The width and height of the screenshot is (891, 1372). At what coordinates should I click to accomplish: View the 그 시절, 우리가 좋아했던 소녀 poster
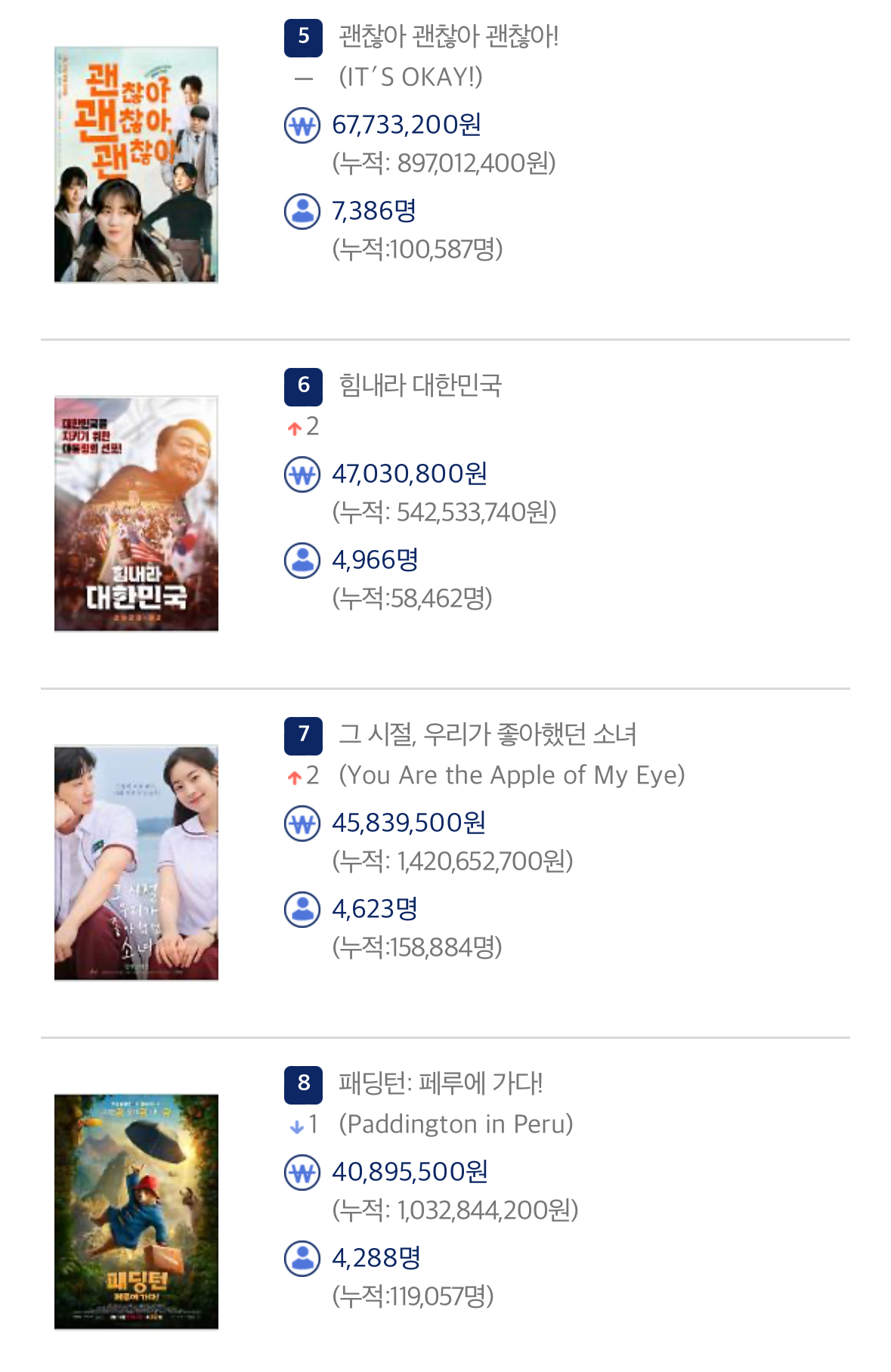click(136, 863)
